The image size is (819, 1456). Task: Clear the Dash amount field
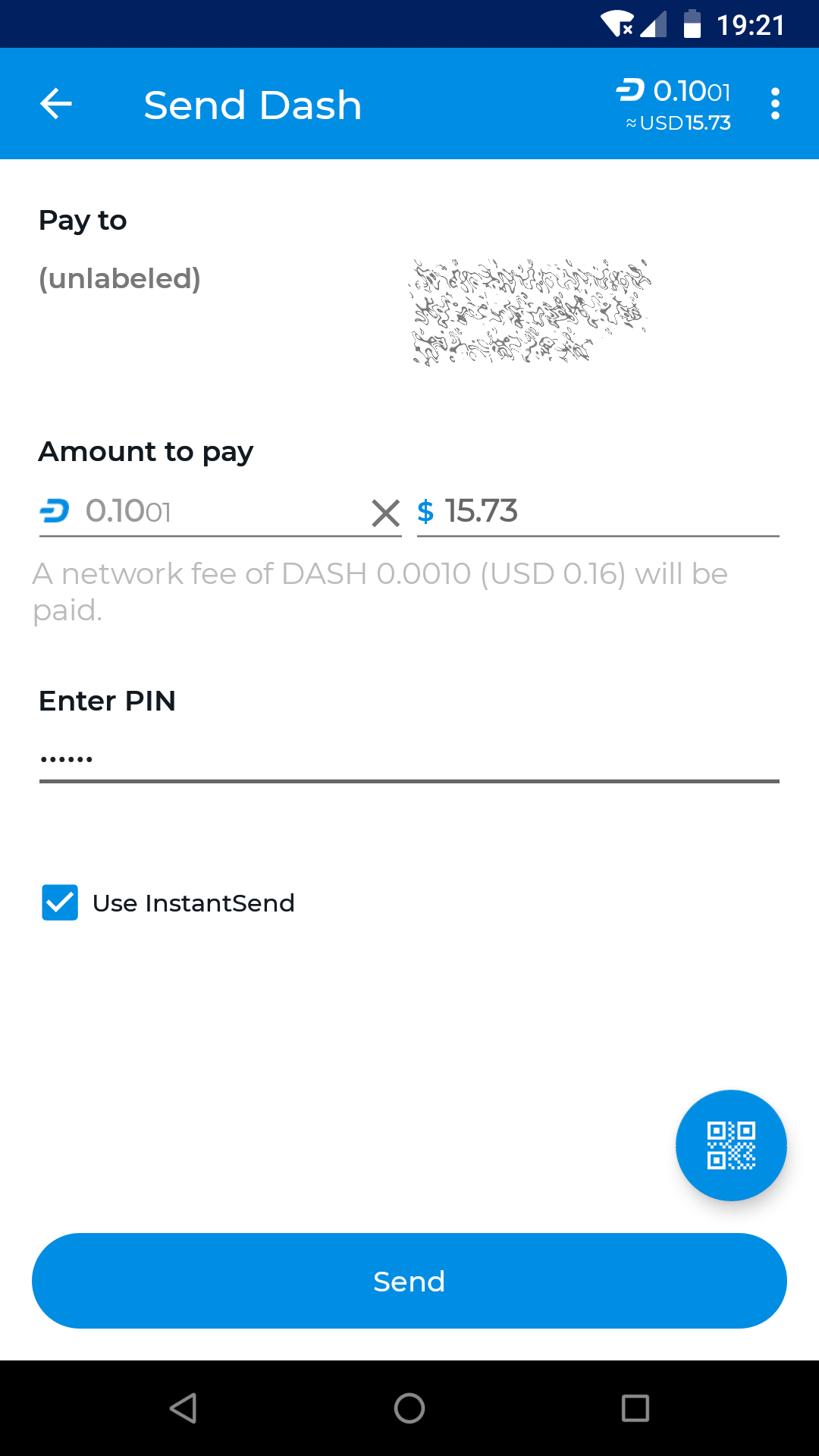click(385, 513)
